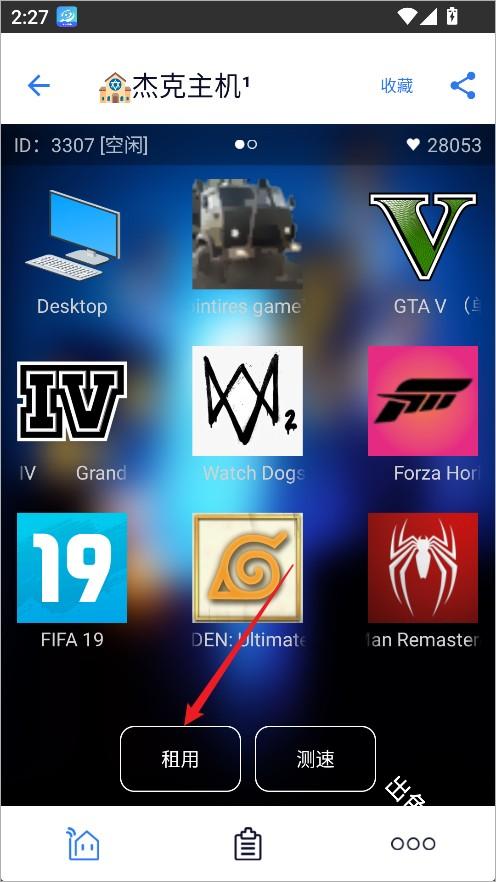Switch to the home tab in bottom bar

83,843
